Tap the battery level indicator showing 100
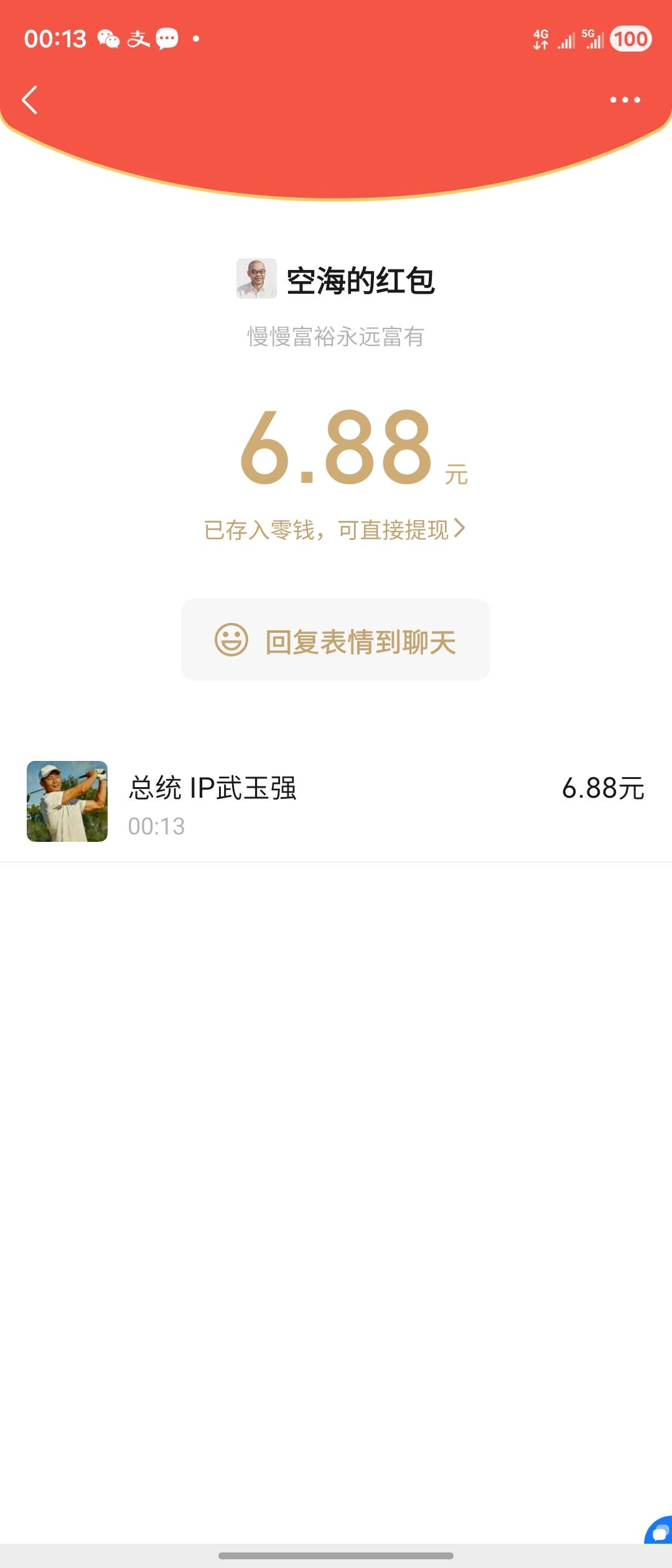 [631, 39]
